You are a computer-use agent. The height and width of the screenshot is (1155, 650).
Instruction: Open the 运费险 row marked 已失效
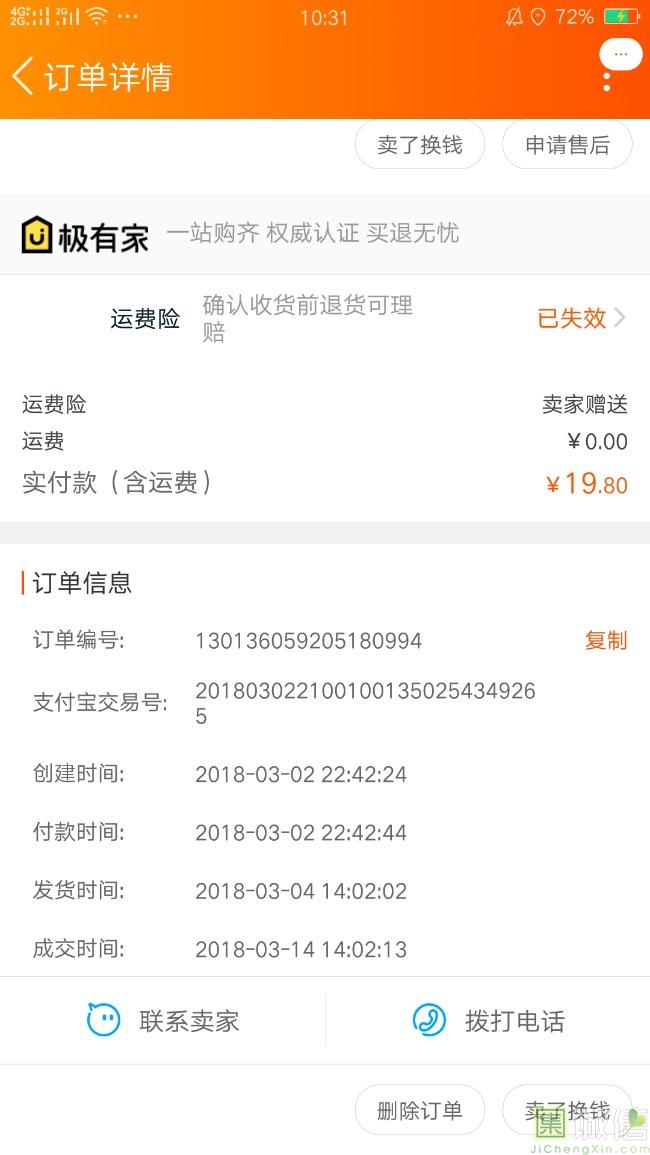tap(582, 318)
